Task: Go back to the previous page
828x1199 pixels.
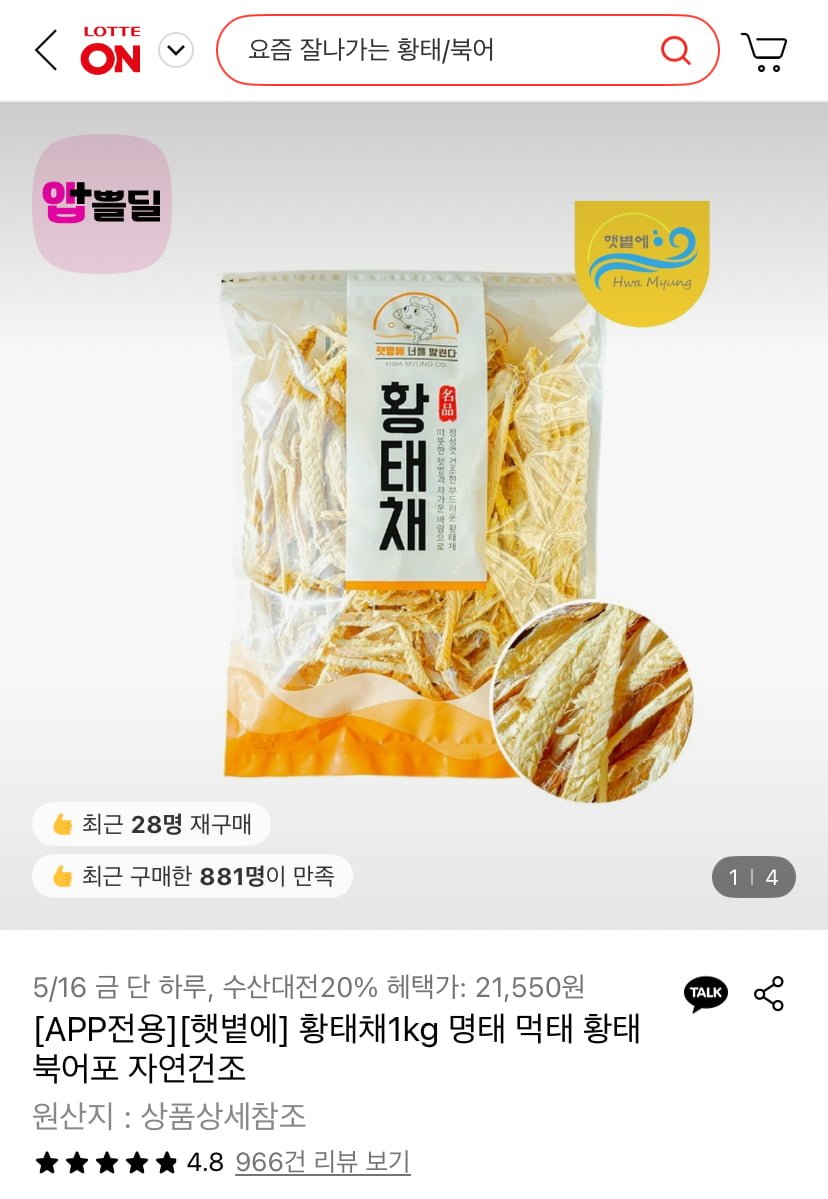Action: click(x=46, y=50)
